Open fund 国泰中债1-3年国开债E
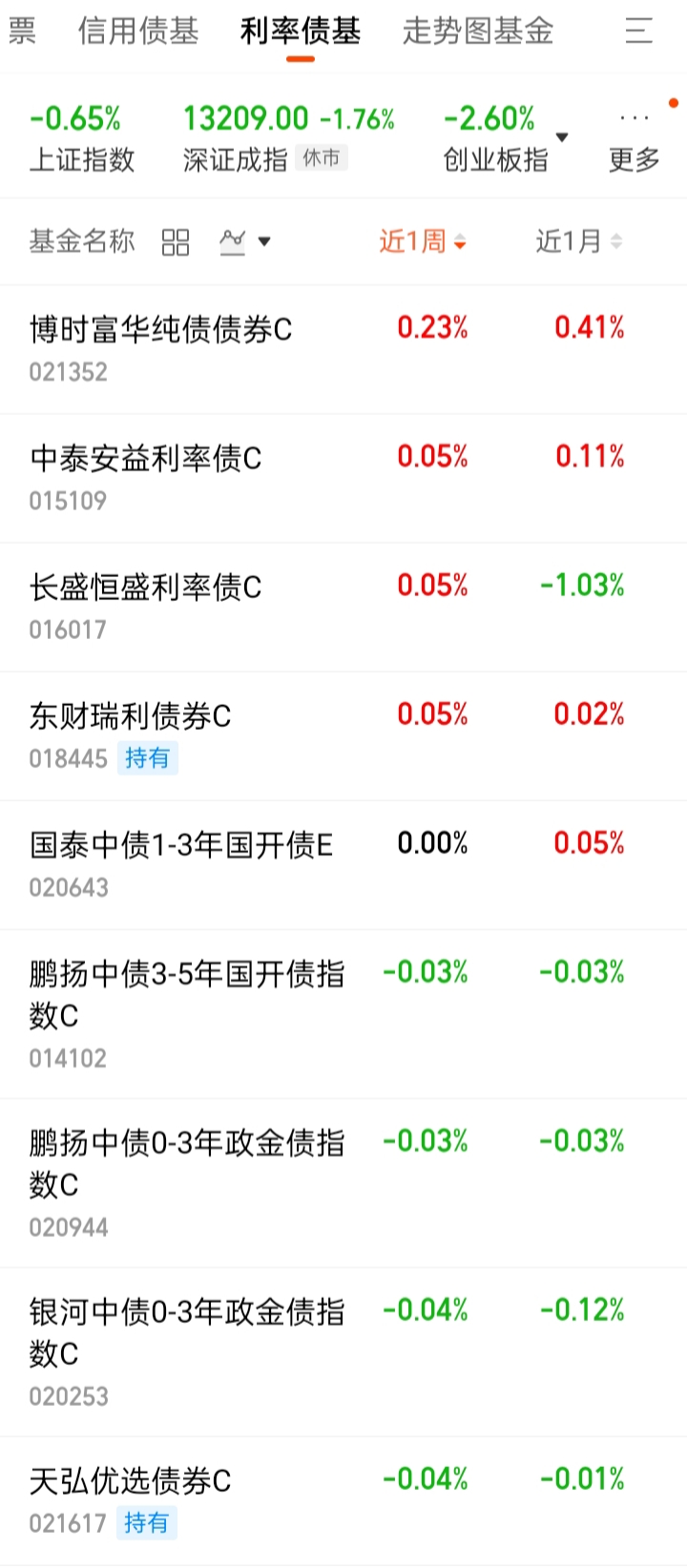Viewport: 687px width, 1568px height. (343, 865)
